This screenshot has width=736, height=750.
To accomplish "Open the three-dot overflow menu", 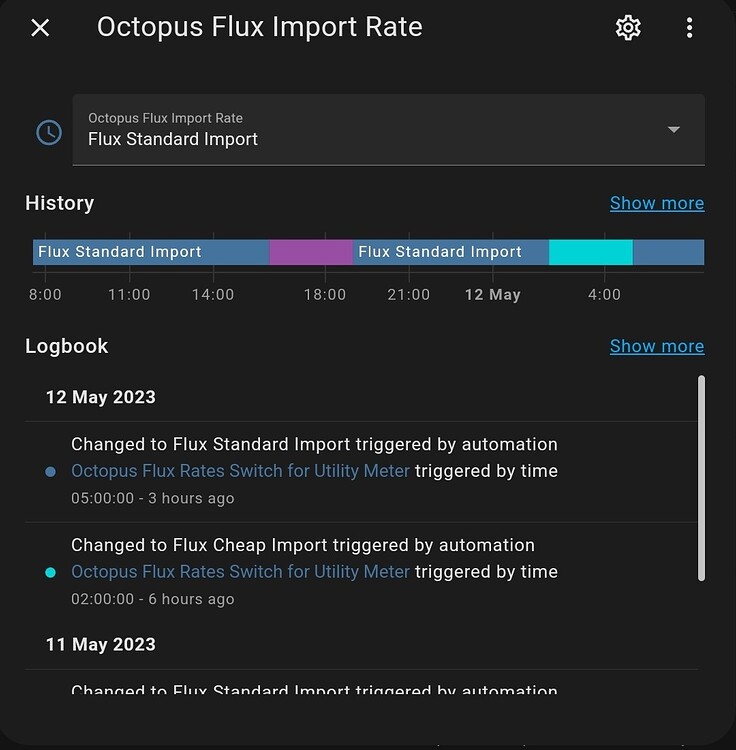I will point(690,27).
